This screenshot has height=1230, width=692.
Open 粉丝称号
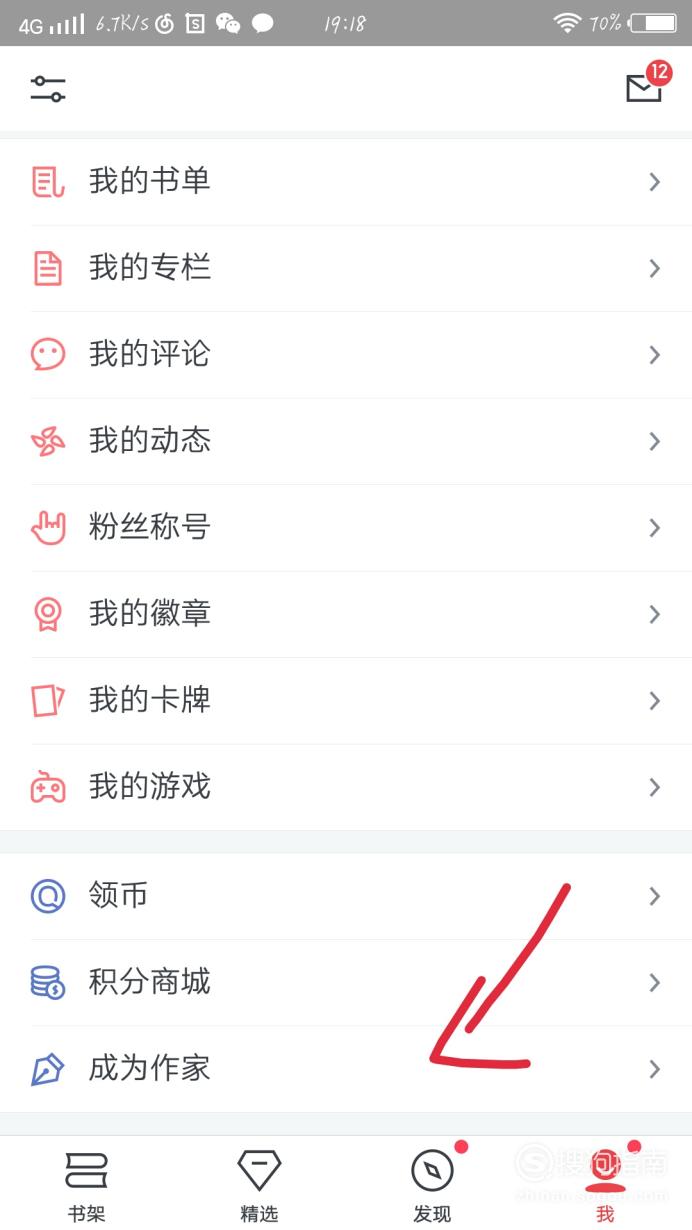346,527
